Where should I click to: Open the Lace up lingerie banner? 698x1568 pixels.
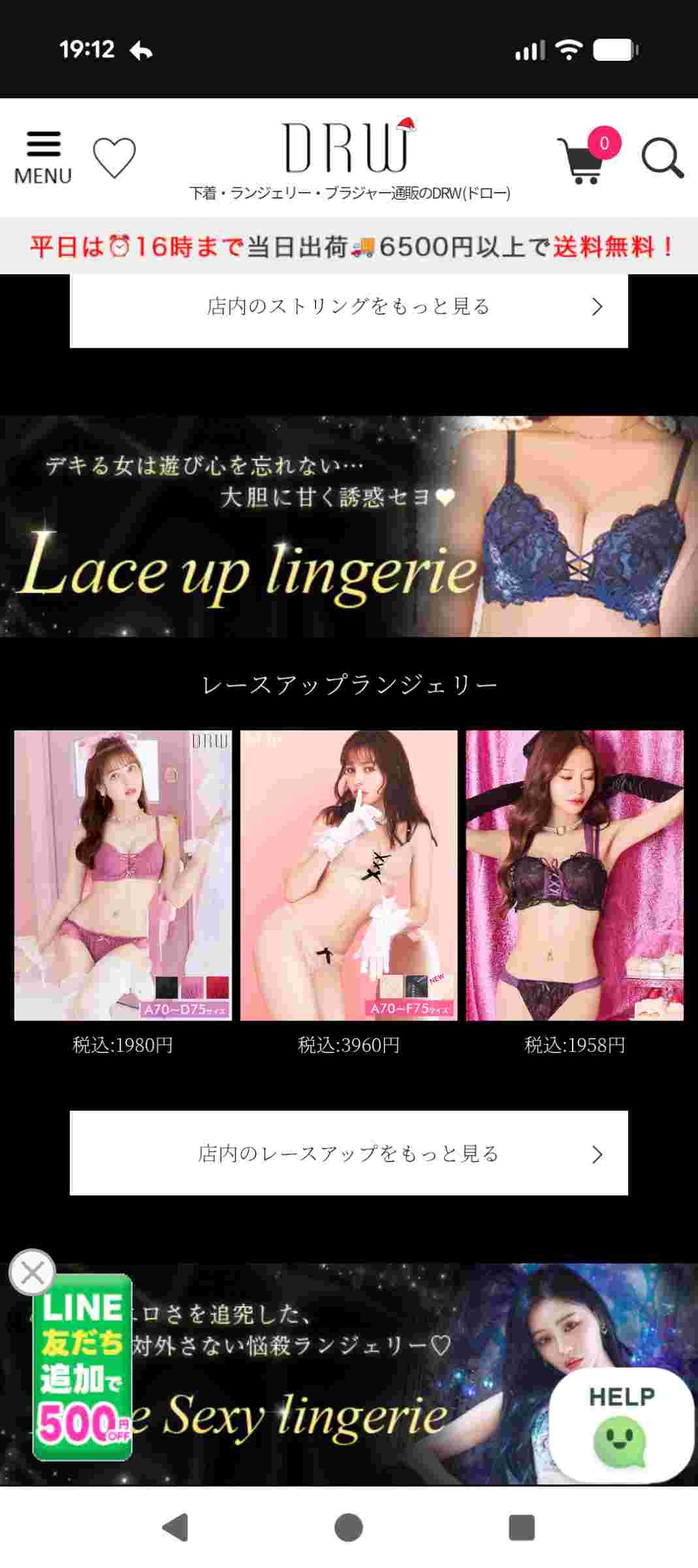click(x=349, y=527)
